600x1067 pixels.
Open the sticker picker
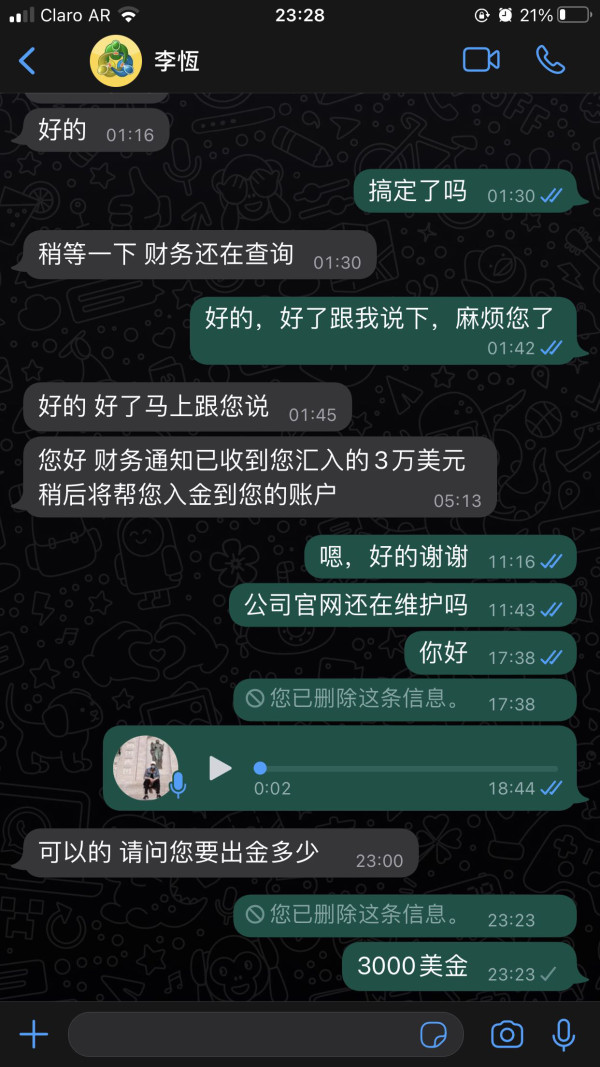433,1035
